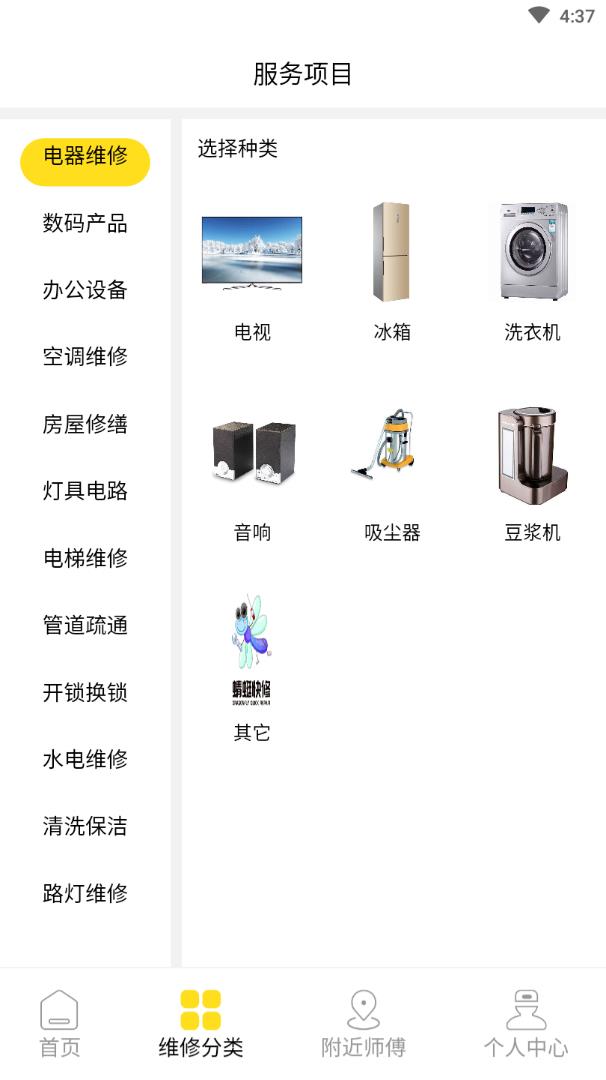
Task: Select 管道疏通 in the sidebar
Action: 85,626
